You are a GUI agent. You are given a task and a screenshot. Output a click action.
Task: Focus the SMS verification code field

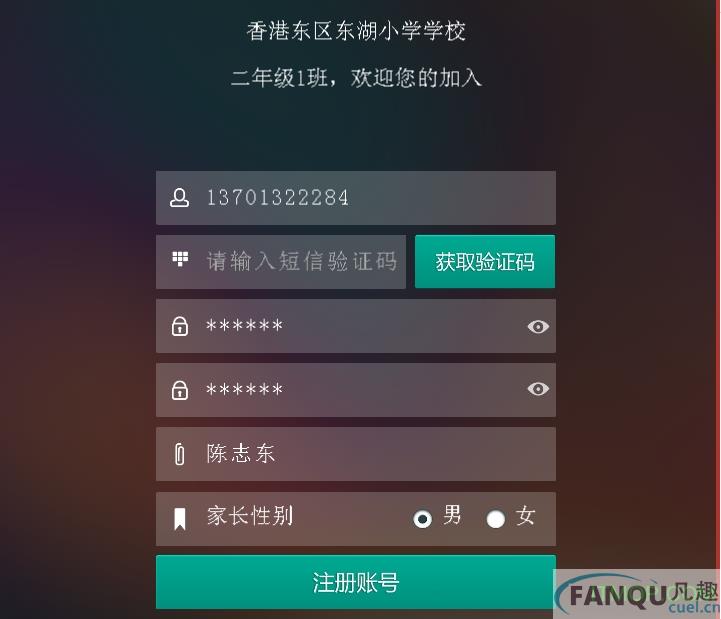click(x=300, y=262)
